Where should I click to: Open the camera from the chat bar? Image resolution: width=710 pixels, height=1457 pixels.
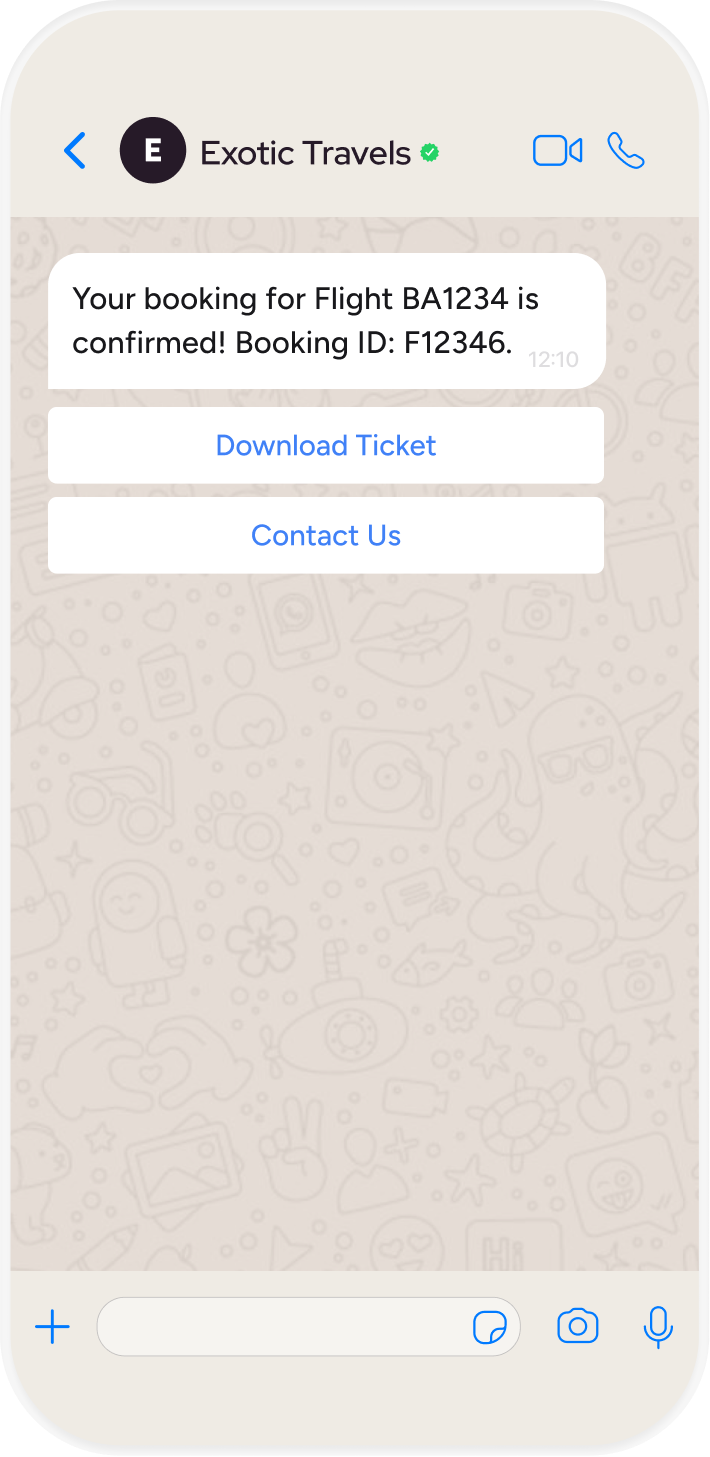tap(577, 1327)
